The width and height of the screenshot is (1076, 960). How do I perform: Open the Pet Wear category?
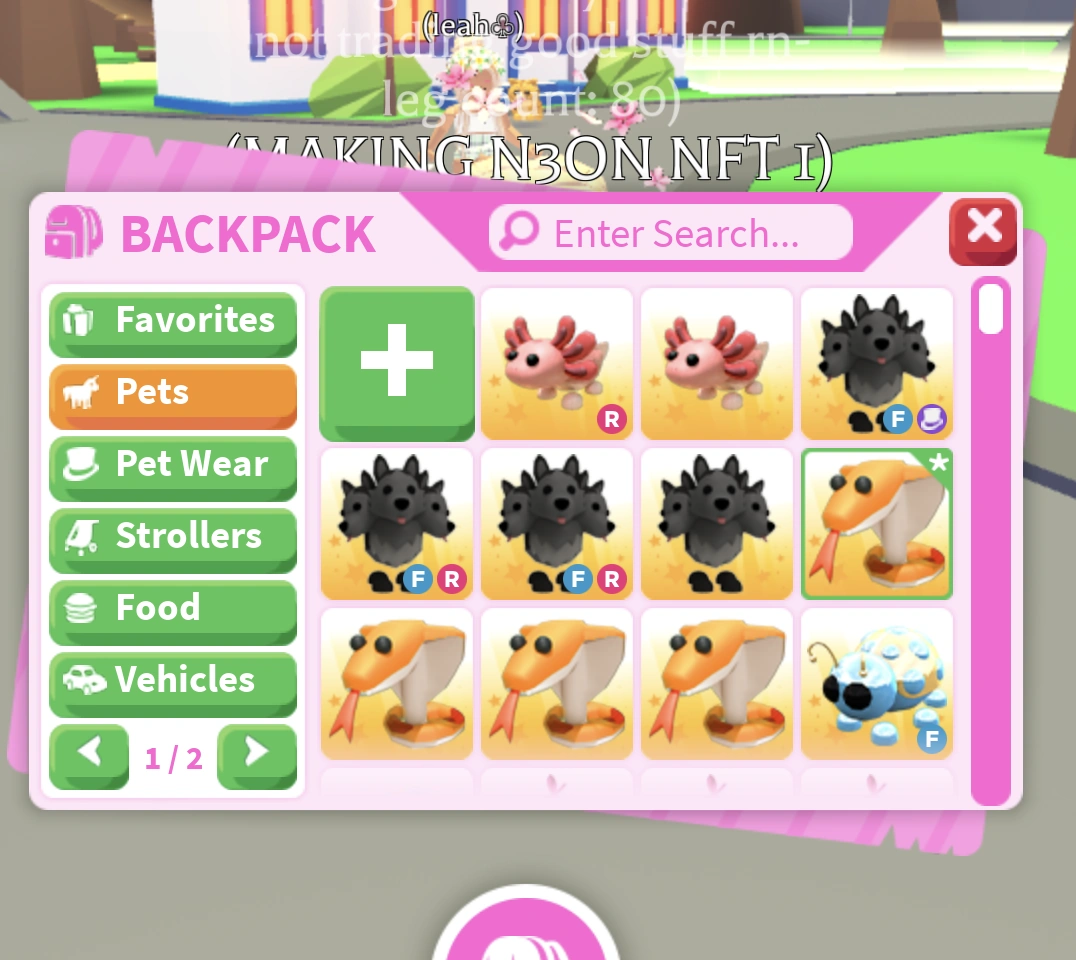click(173, 466)
